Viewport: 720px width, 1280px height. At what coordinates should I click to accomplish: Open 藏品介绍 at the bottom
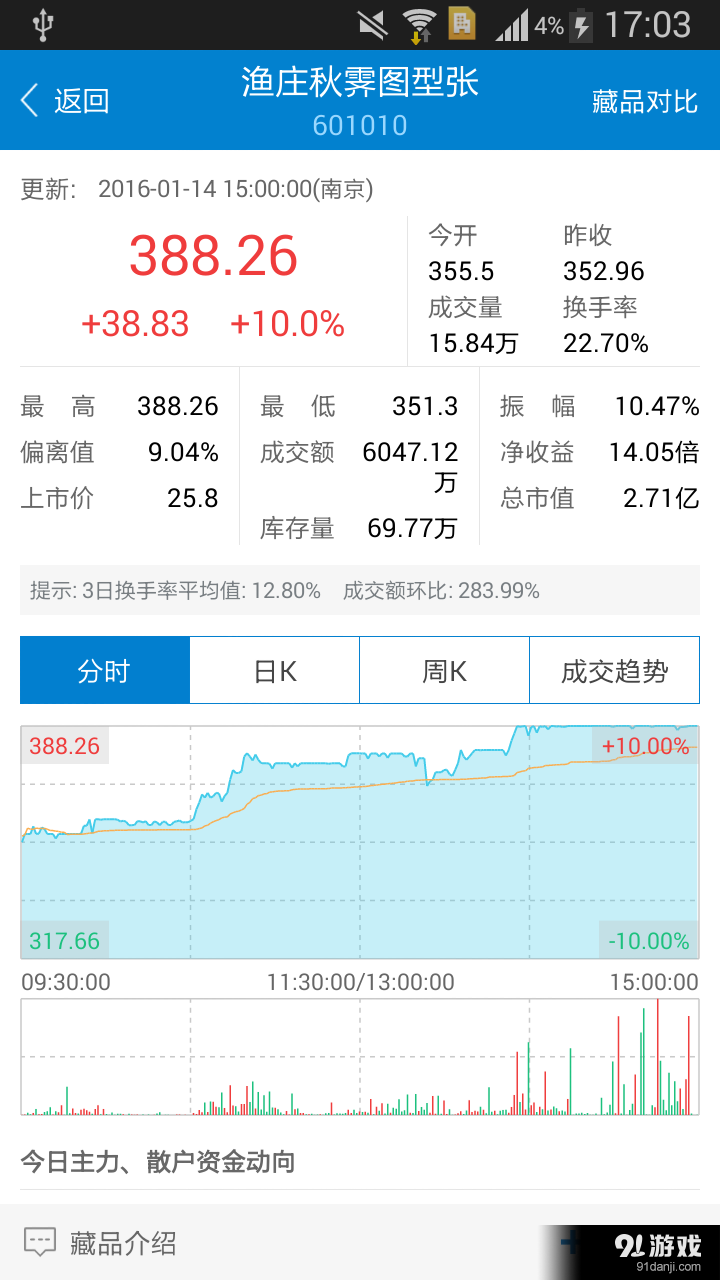coord(100,1243)
